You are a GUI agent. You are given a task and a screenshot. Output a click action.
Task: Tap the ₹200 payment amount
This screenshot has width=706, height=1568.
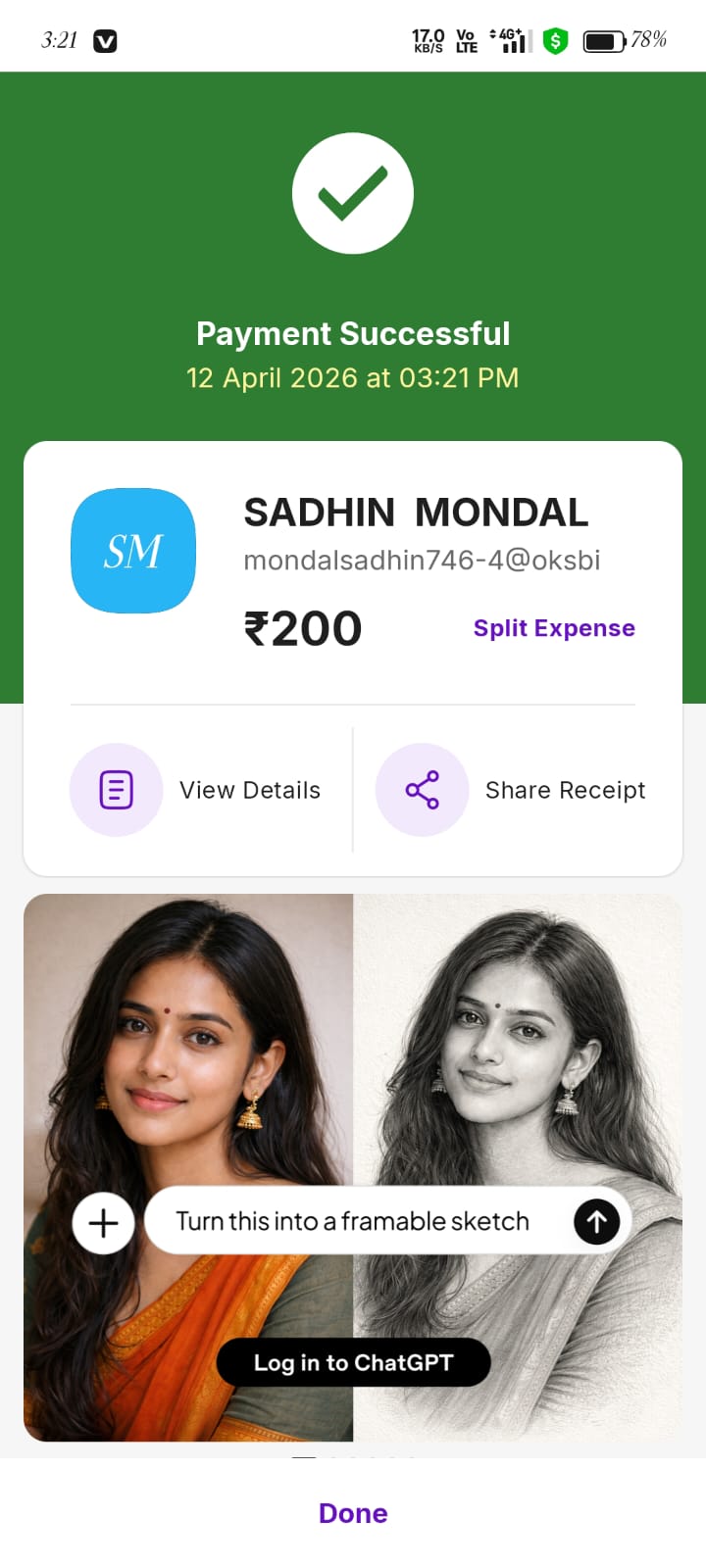pos(304,627)
